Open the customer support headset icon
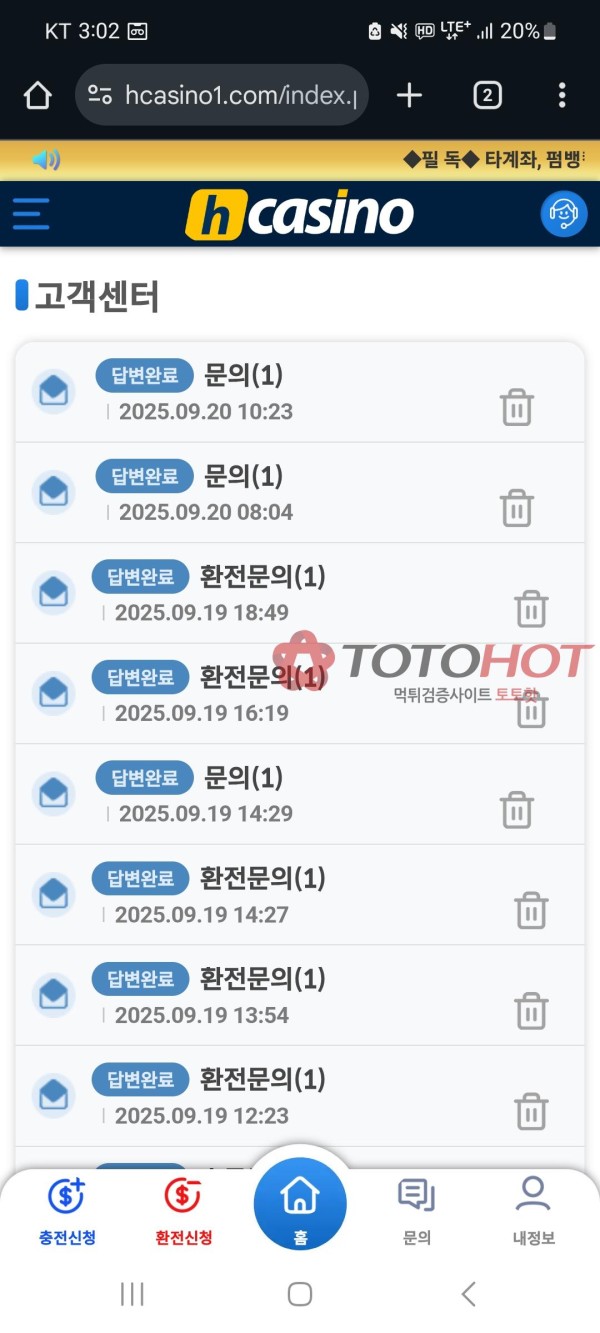 (564, 214)
